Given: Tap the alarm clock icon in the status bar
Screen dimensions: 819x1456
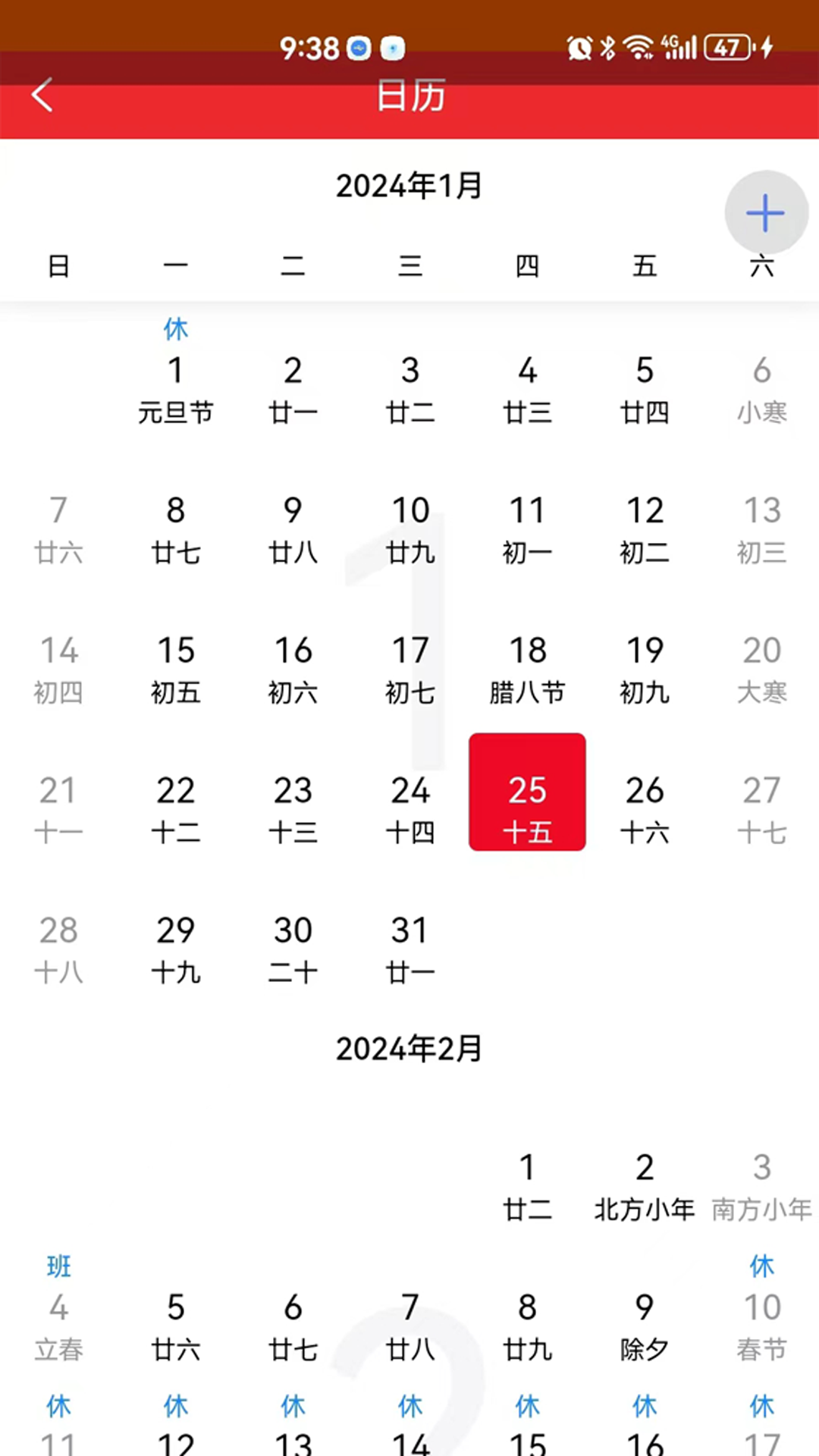Looking at the screenshot, I should click(x=577, y=47).
